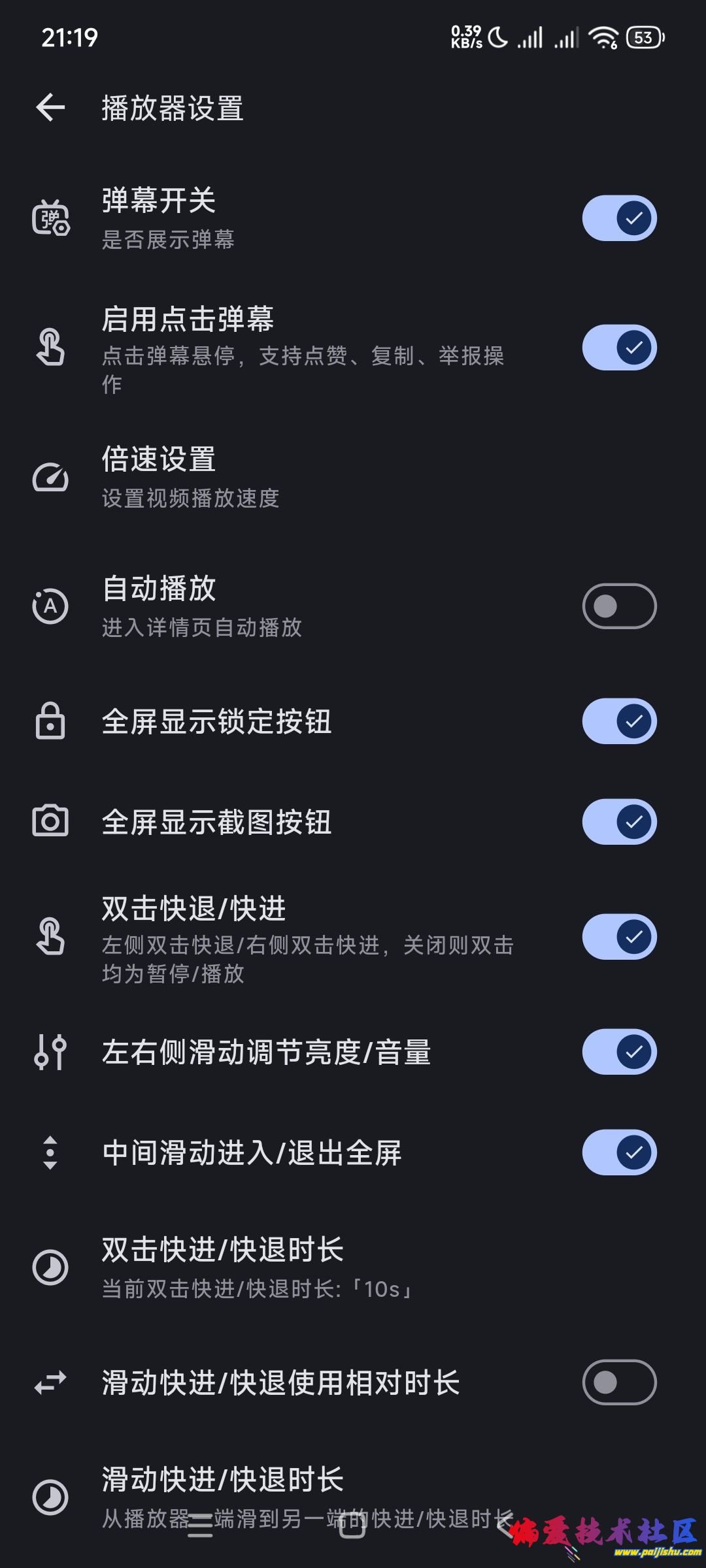Turn off 左右侧滑动调节亮度/音量
Screen dimensions: 706x1568
point(619,1052)
